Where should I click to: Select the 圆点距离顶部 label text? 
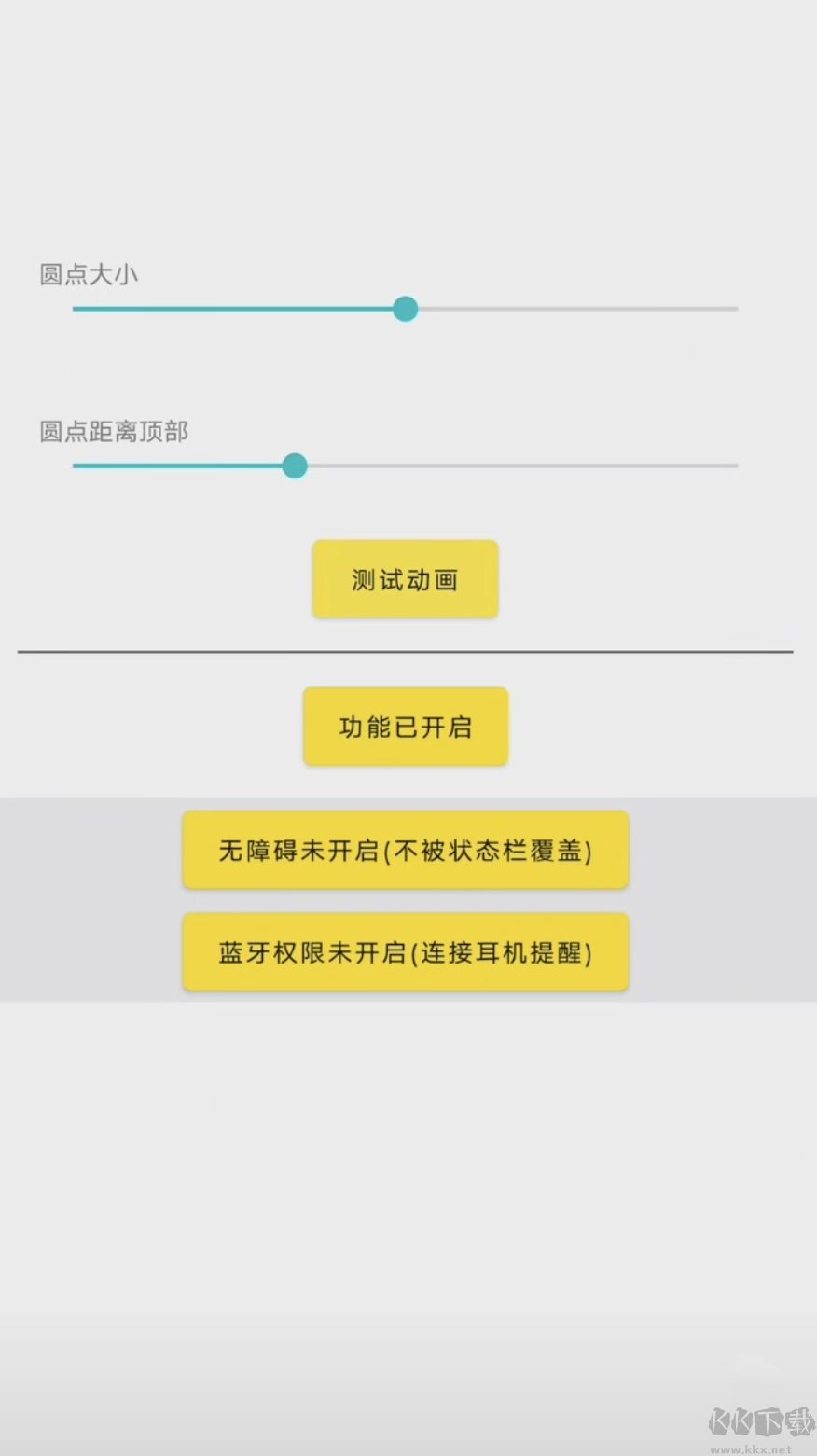coord(114,432)
